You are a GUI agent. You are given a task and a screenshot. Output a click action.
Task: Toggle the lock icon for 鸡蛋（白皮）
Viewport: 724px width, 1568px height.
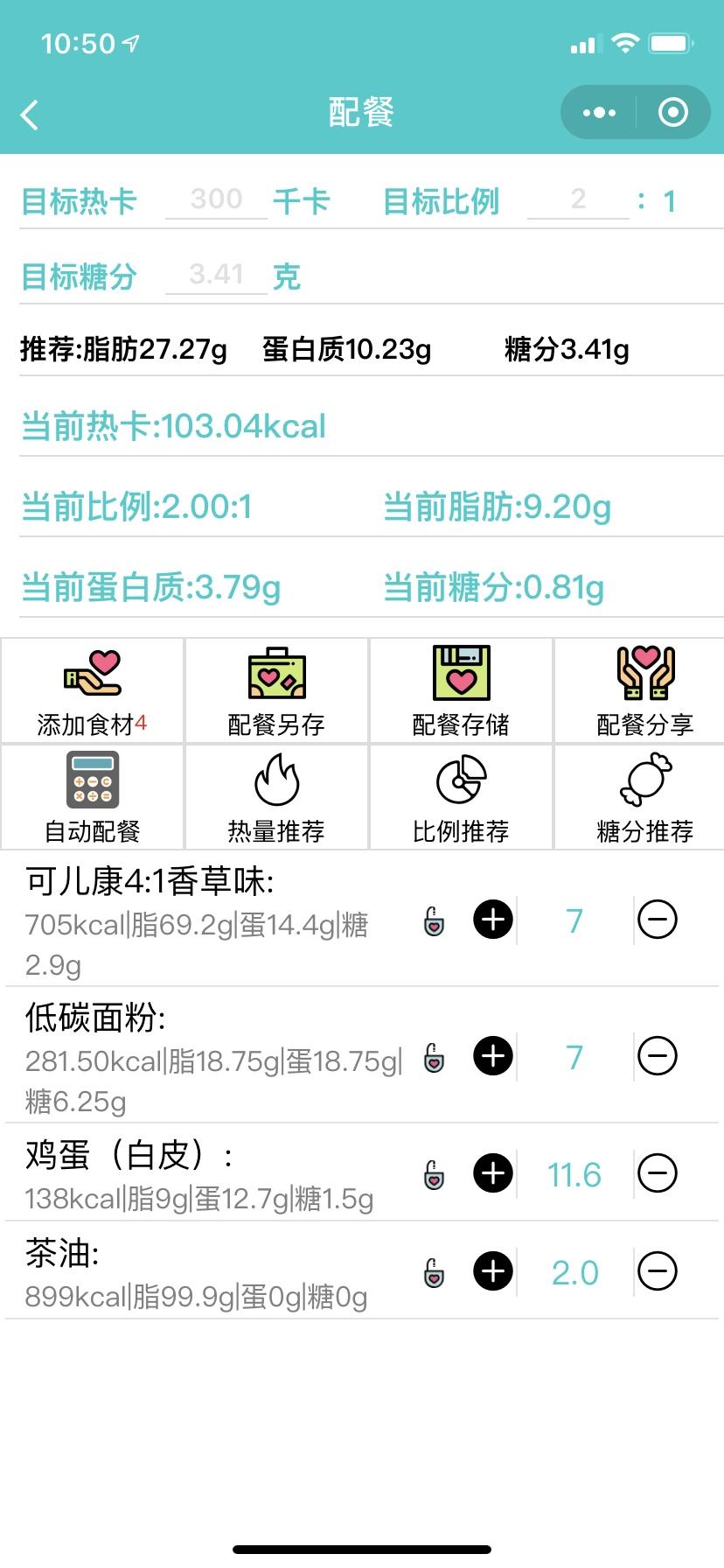tap(435, 1173)
